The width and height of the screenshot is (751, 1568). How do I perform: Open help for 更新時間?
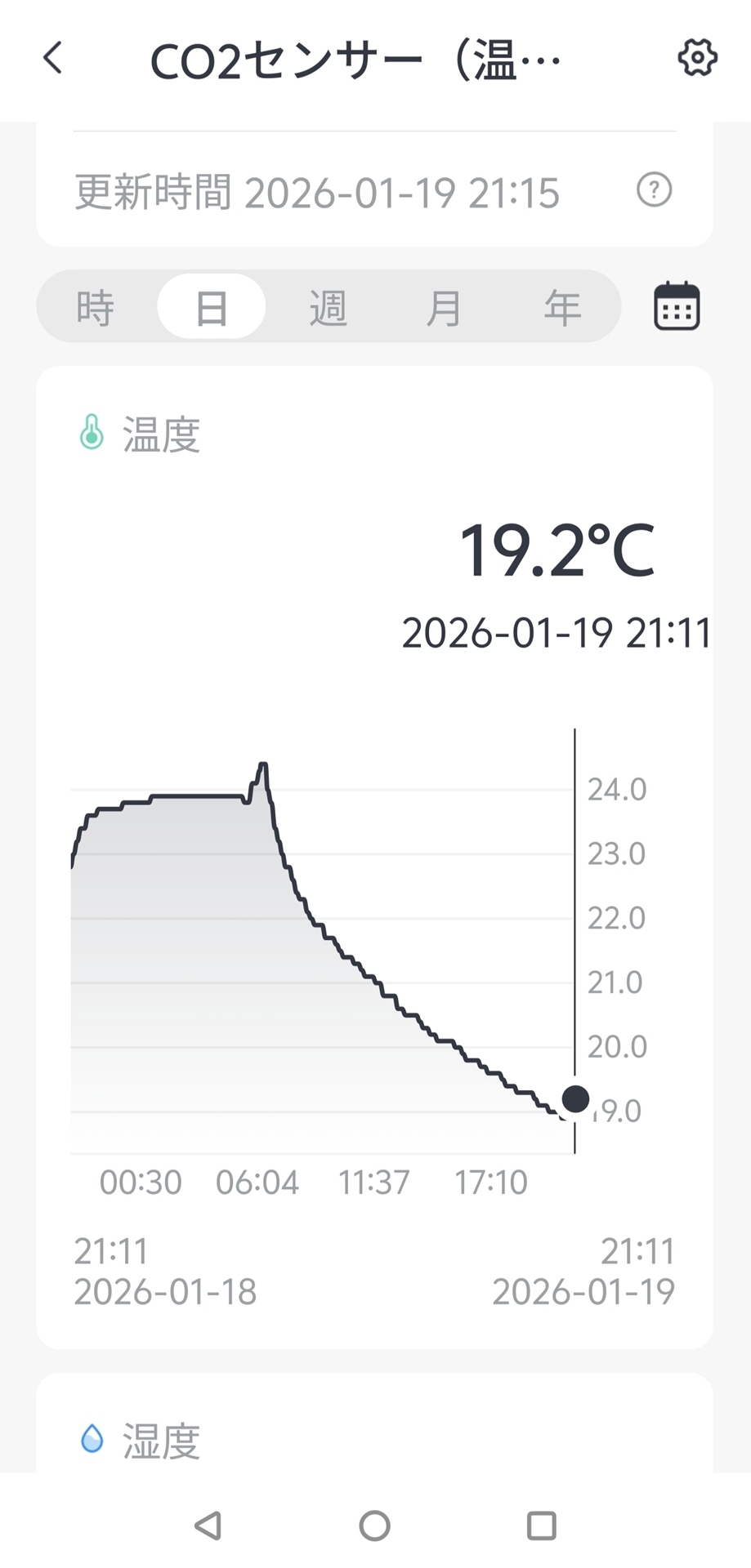[654, 190]
